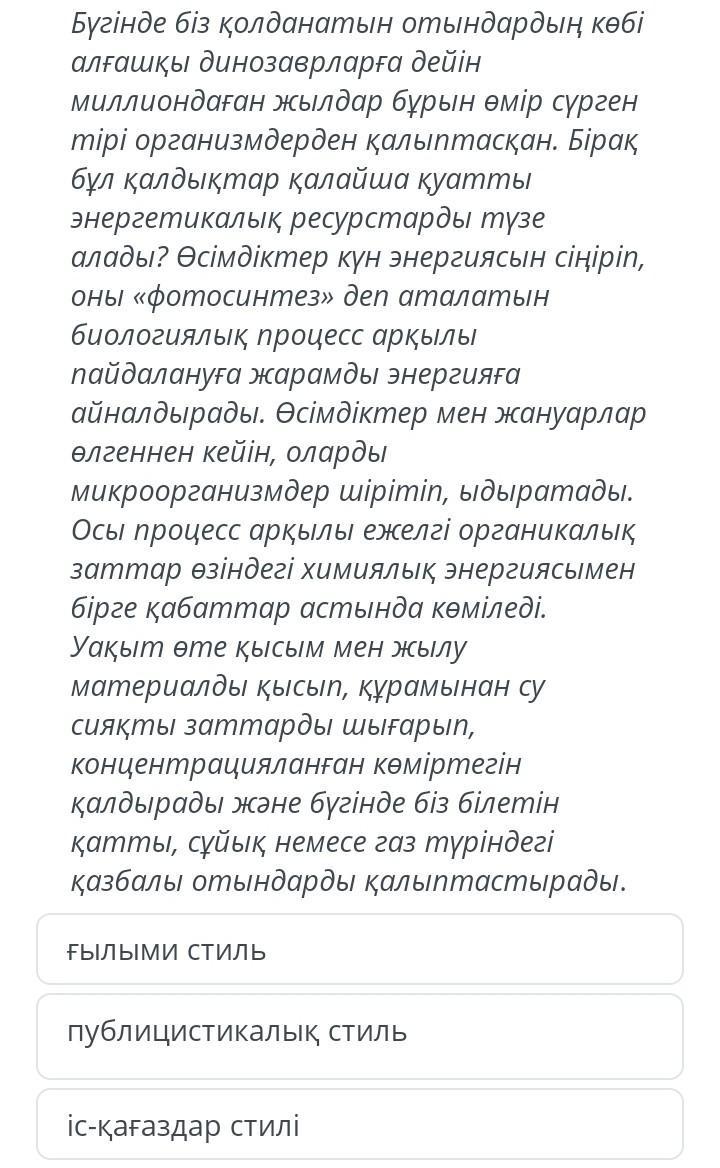
Task: Select the answer ғылыми стиль
Action: (x=360, y=950)
